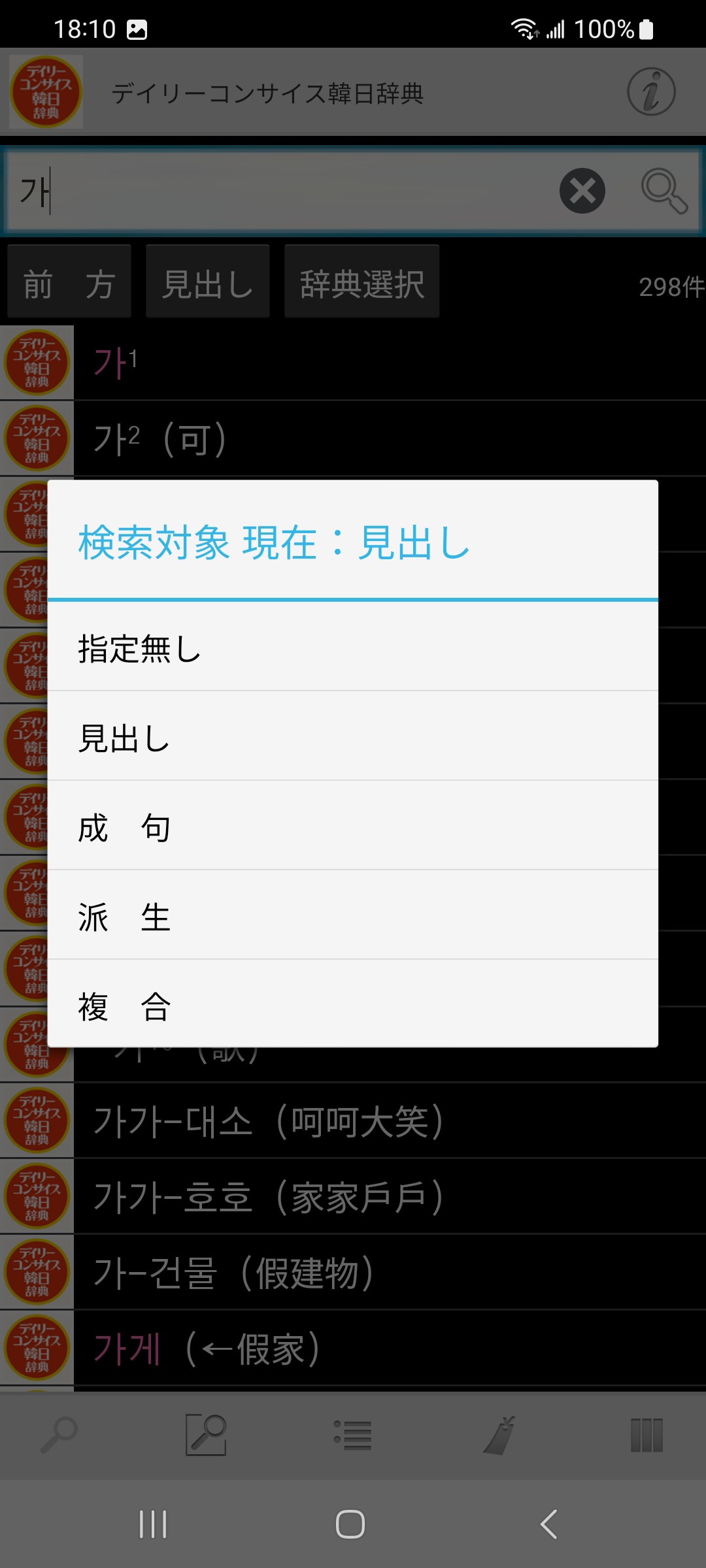This screenshot has width=706, height=1568.
Task: Choose 見出し option in dialog
Action: click(353, 738)
